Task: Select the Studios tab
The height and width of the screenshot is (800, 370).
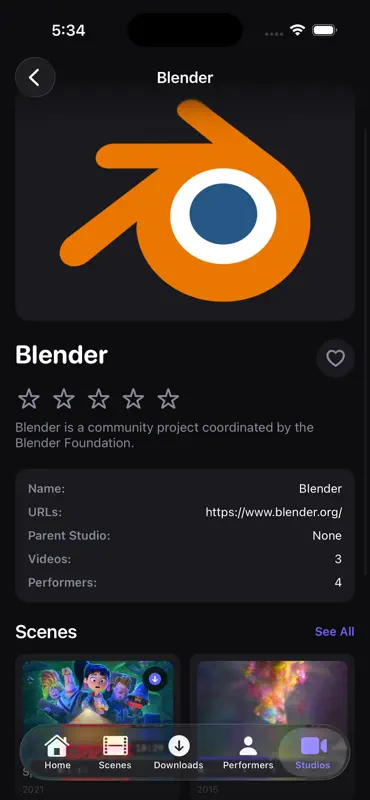Action: pos(313,752)
